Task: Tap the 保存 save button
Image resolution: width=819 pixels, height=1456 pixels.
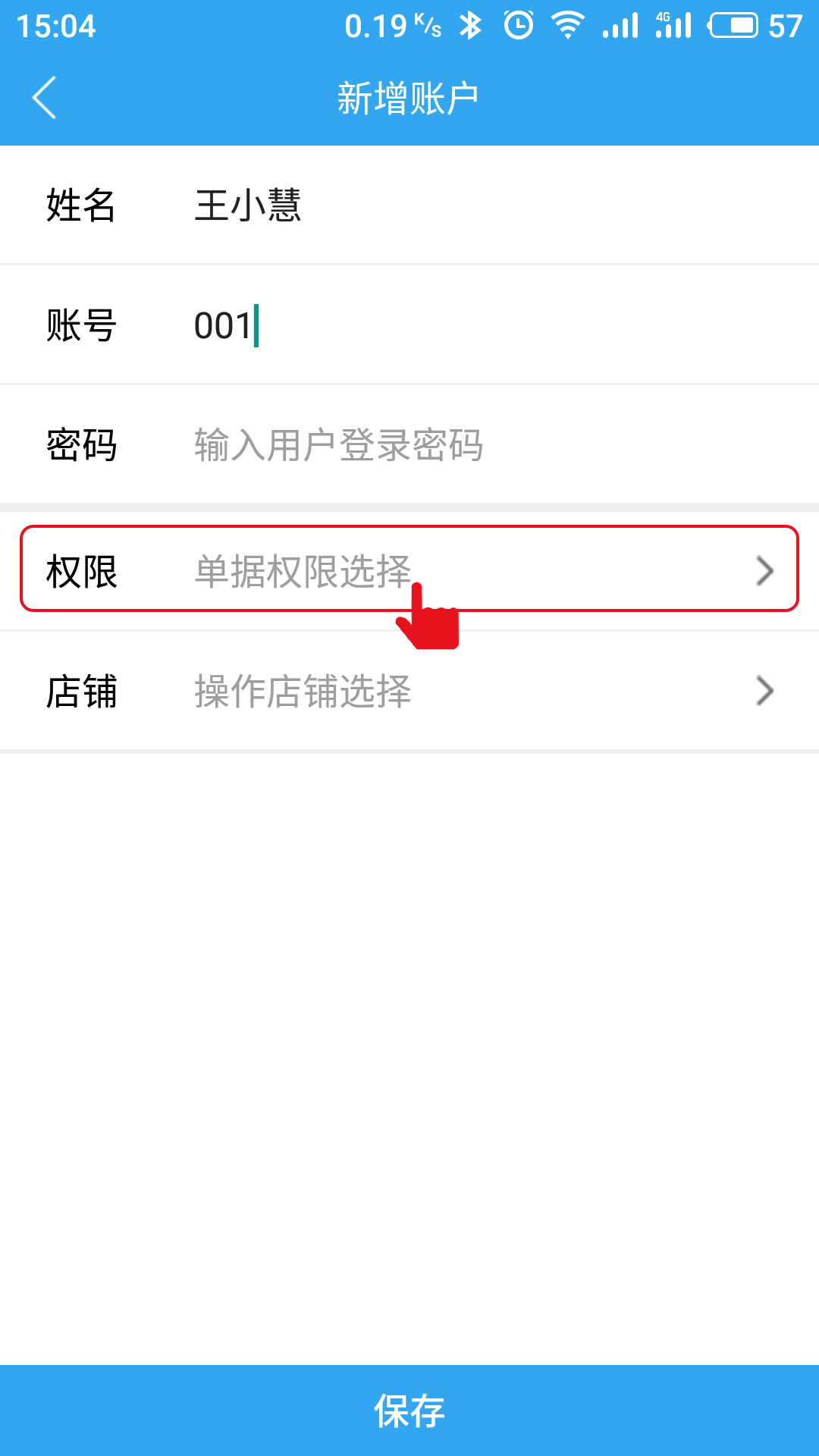Action: pos(409,1410)
